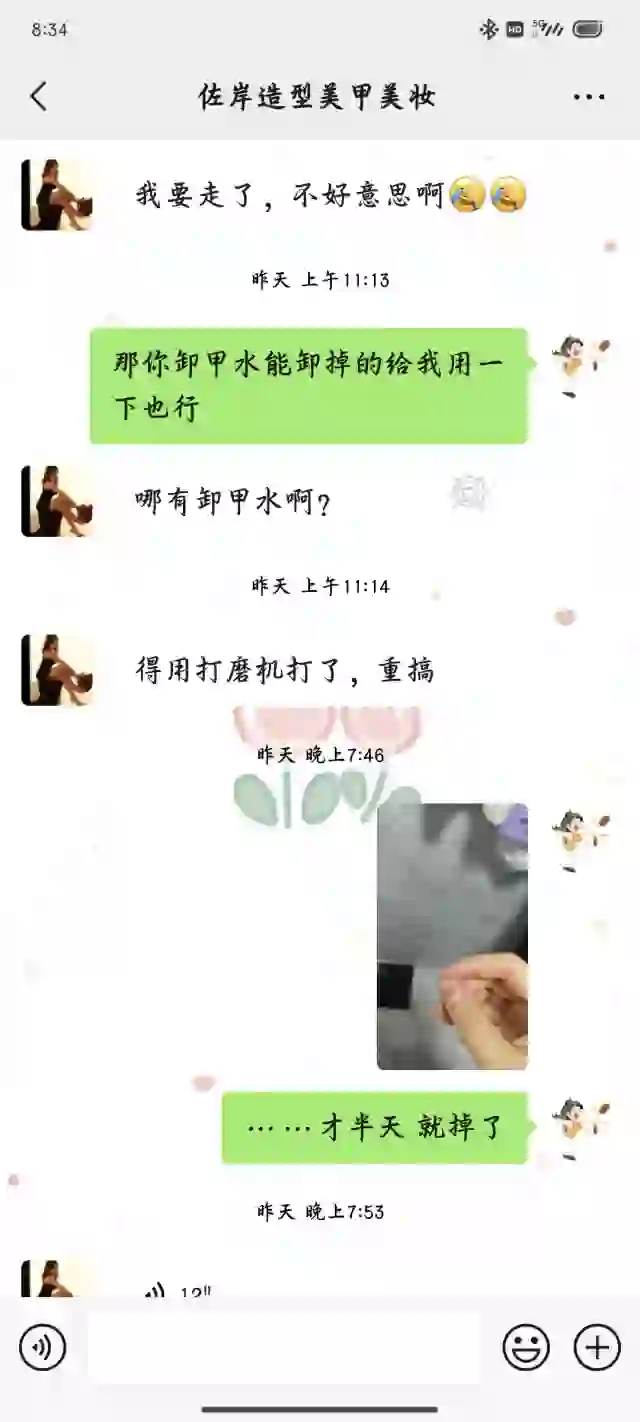Open contact avatar beside 哪有卸甲水啊
Screen dimensions: 640x1422
(58, 501)
